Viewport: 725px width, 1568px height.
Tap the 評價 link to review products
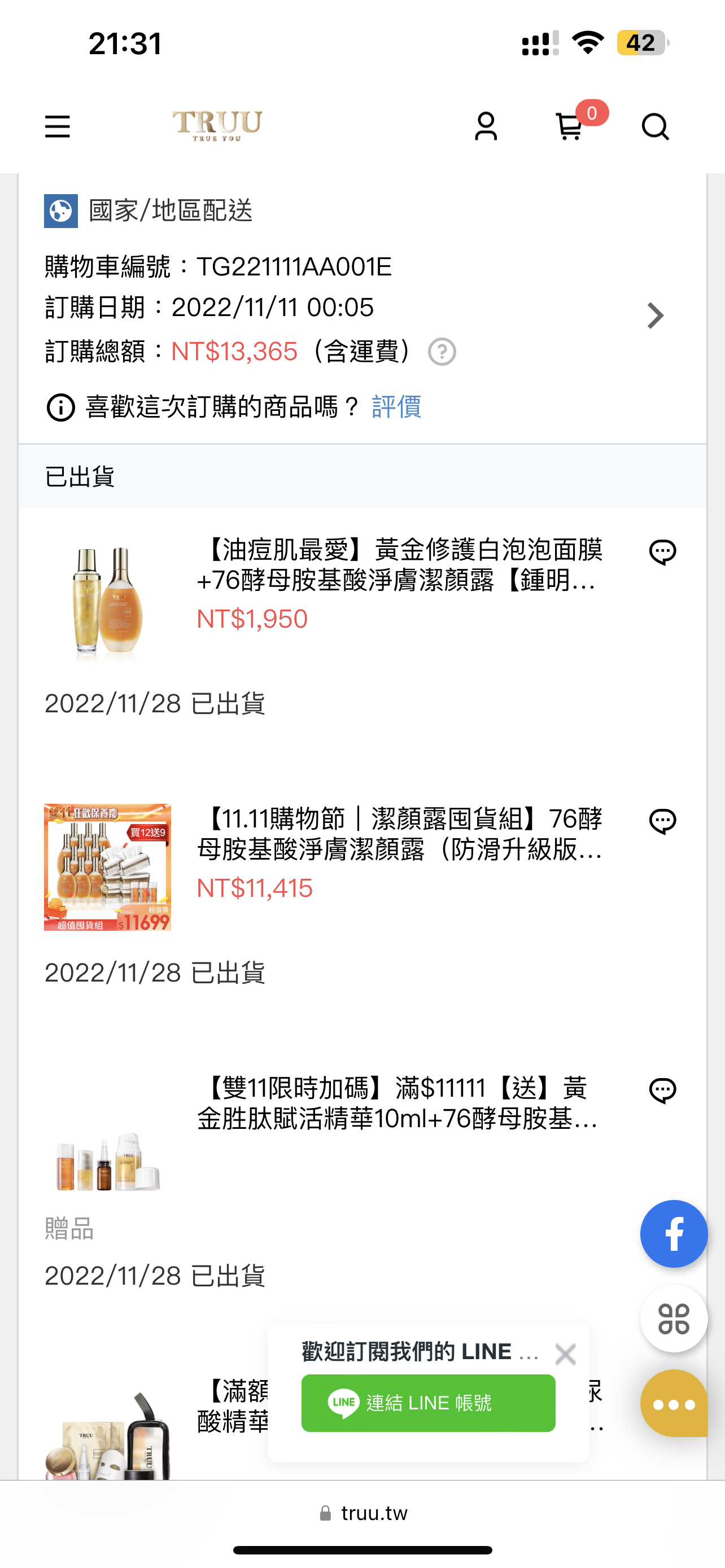pos(396,407)
